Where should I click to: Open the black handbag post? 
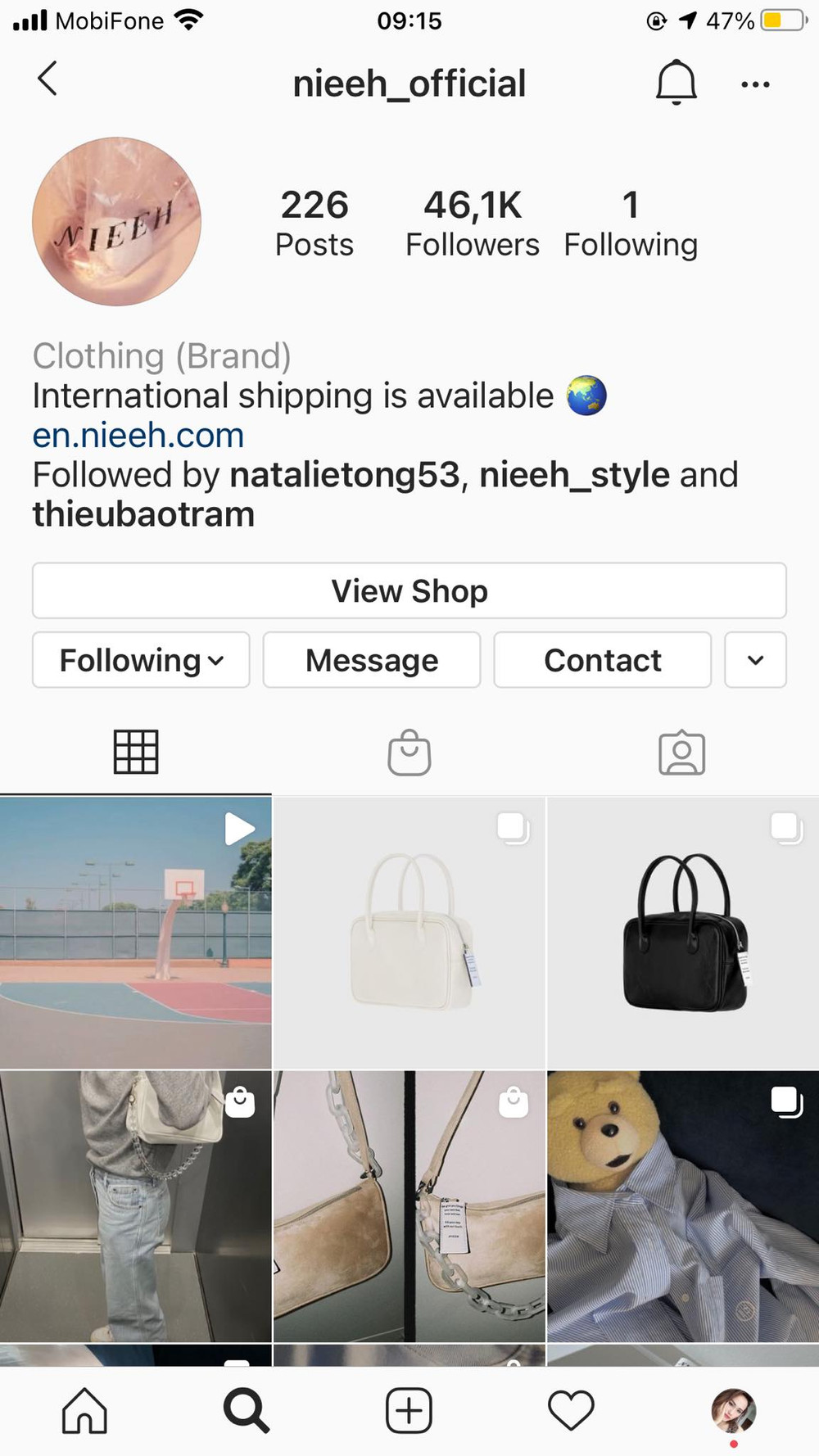[x=683, y=933]
